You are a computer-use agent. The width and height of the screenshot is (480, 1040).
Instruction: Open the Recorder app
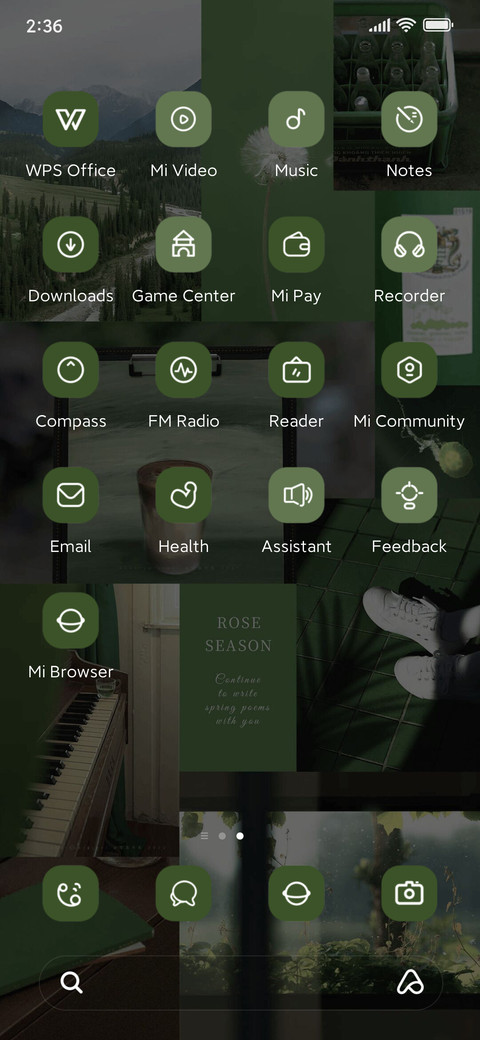[409, 245]
